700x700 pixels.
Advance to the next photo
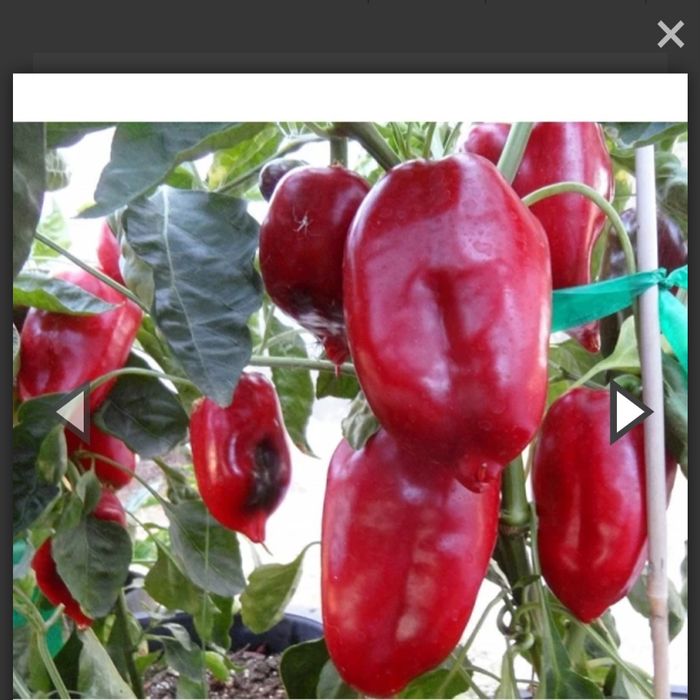tap(629, 411)
